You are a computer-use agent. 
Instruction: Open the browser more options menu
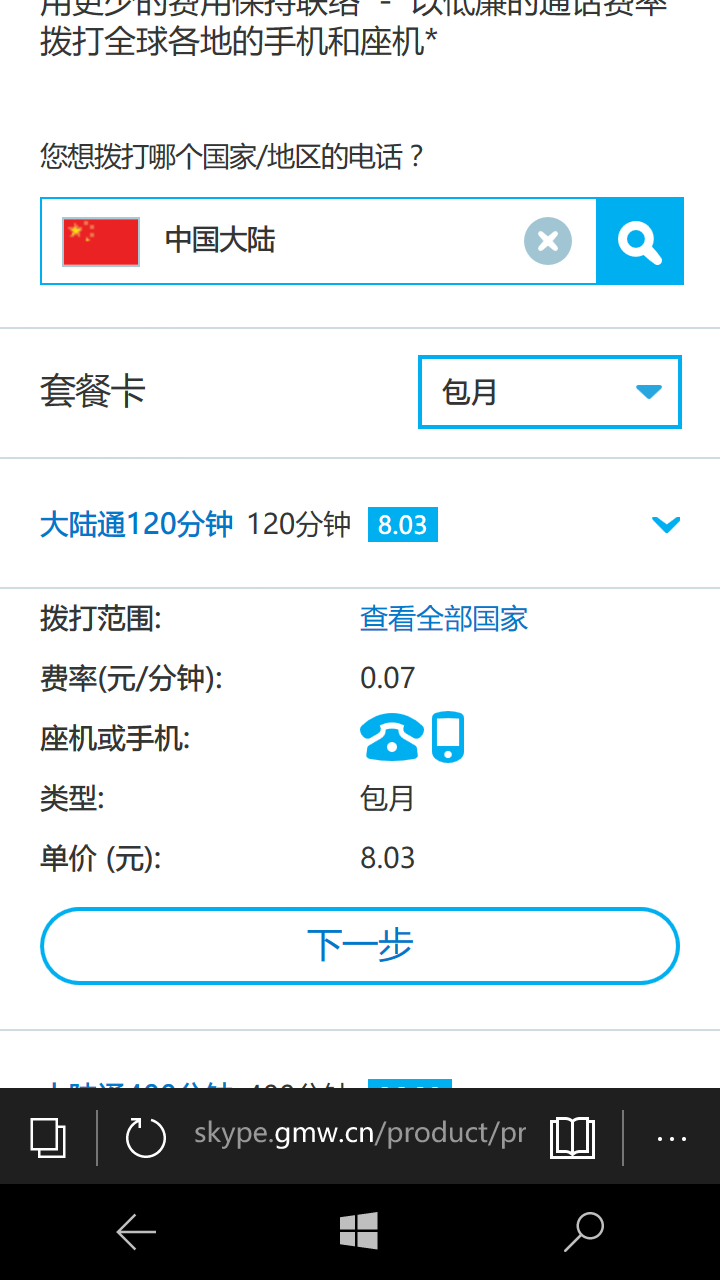[671, 1138]
